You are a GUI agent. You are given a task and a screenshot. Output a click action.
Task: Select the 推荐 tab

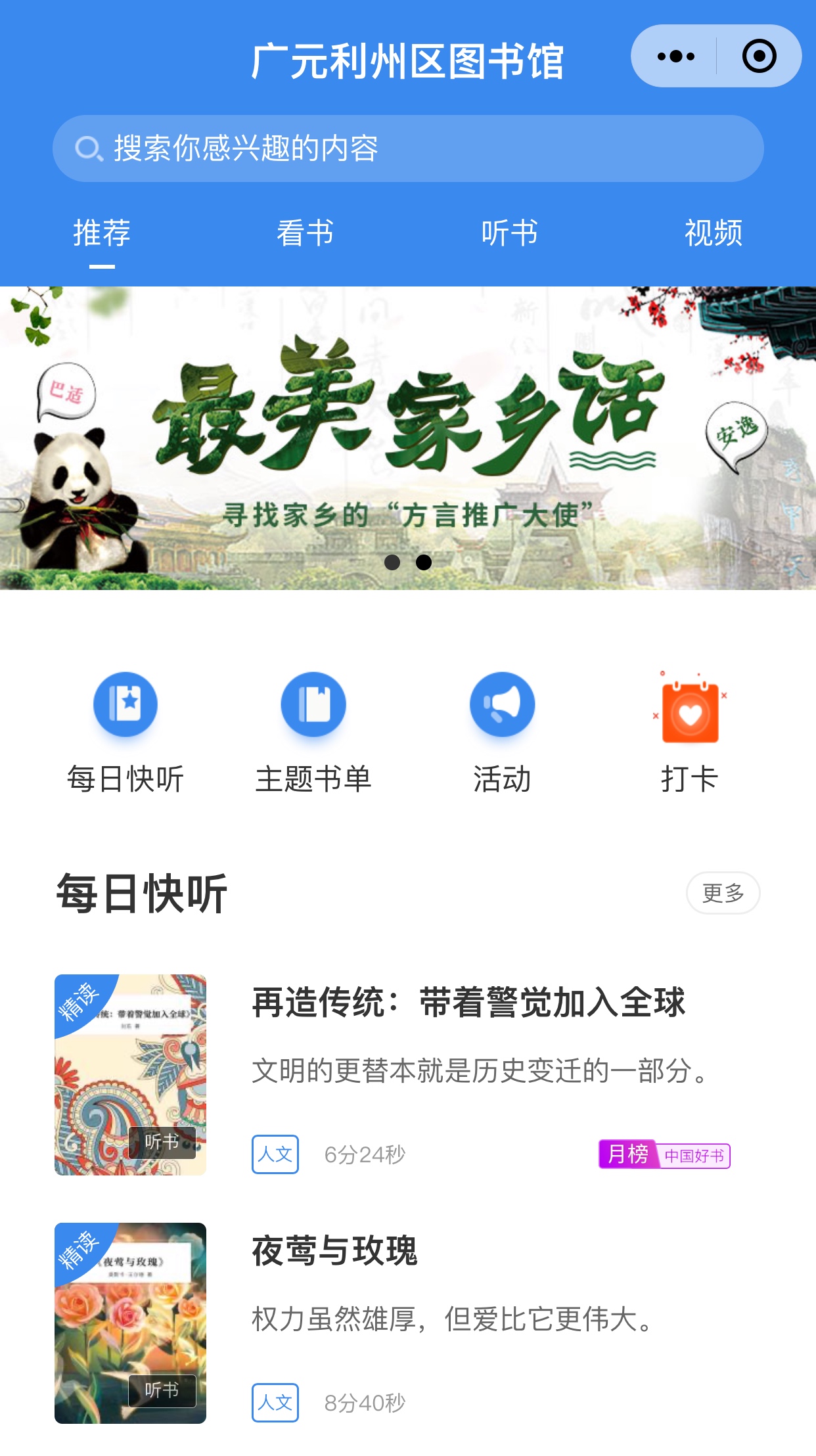point(102,233)
